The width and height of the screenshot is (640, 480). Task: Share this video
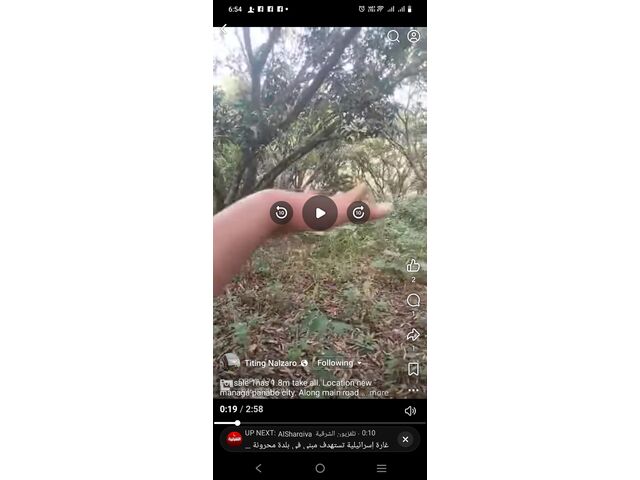coord(413,335)
